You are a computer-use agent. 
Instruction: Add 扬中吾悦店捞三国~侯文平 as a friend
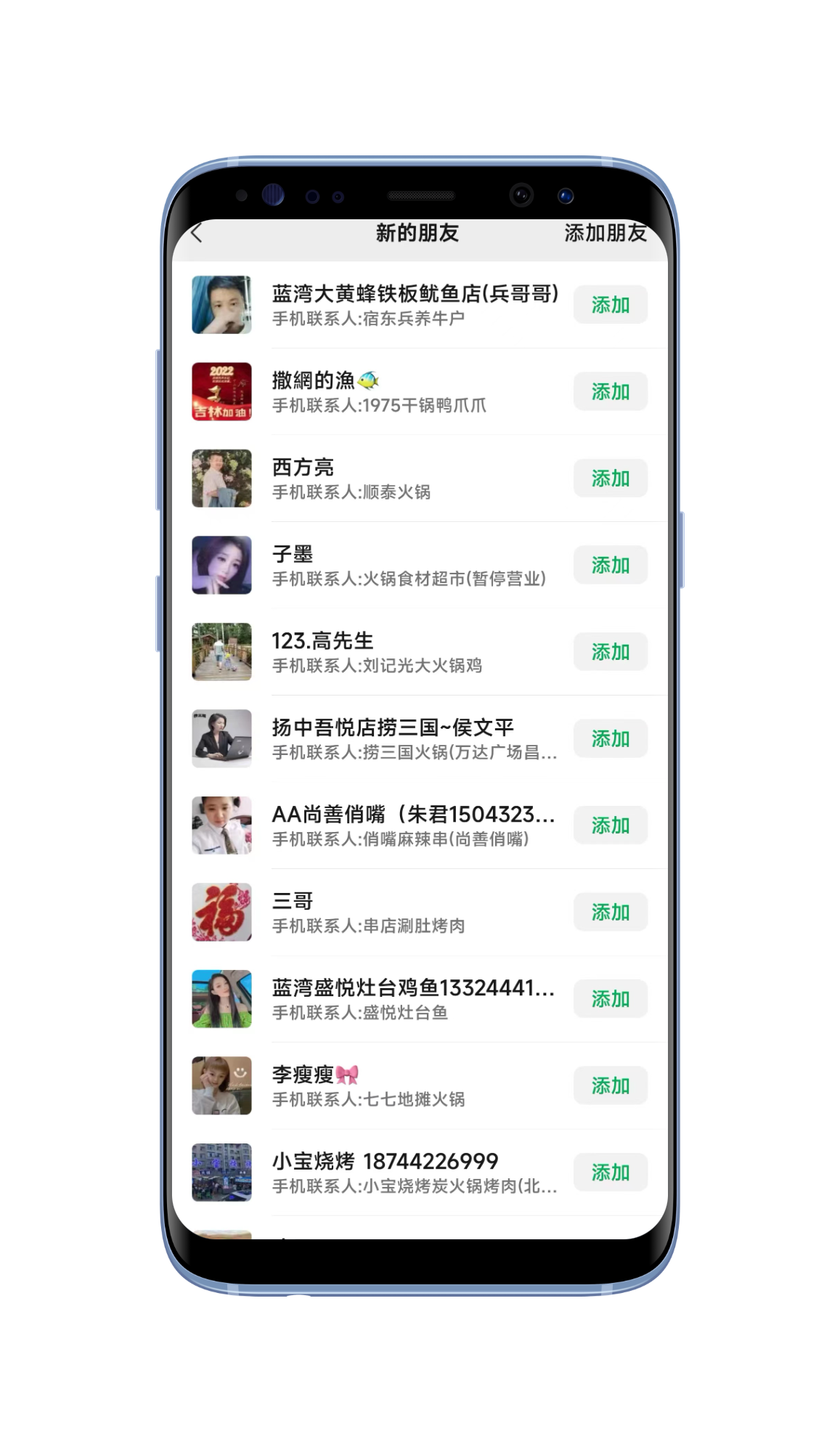click(x=610, y=738)
